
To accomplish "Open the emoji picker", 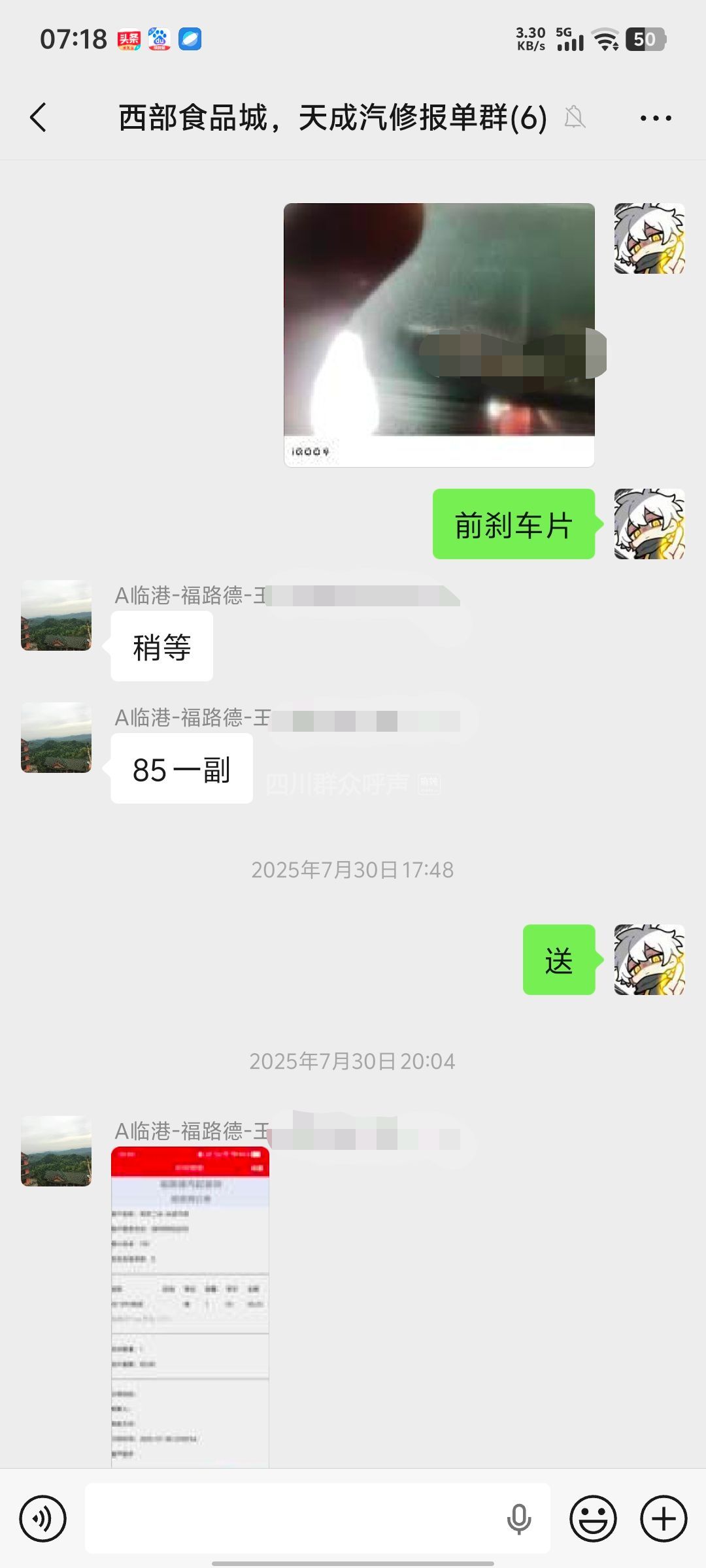I will coord(593,1518).
